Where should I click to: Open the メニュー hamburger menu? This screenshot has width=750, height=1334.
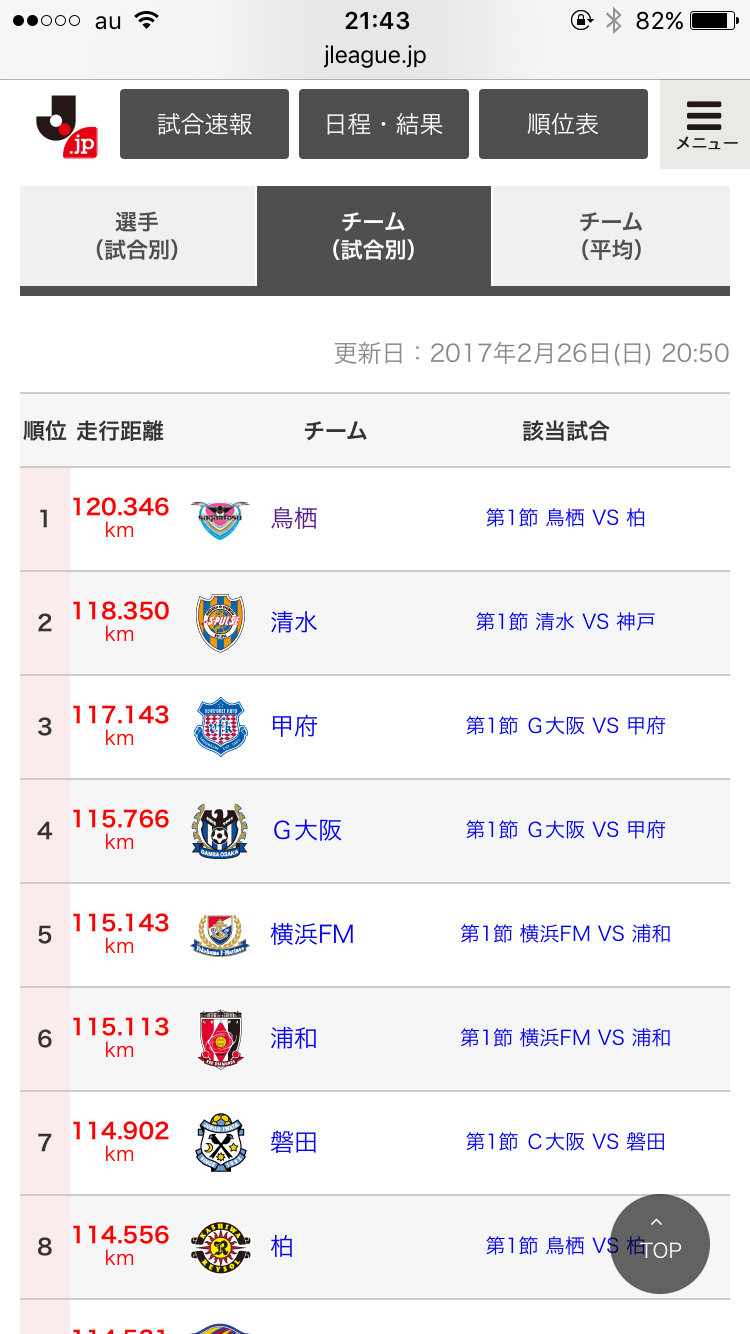(705, 124)
